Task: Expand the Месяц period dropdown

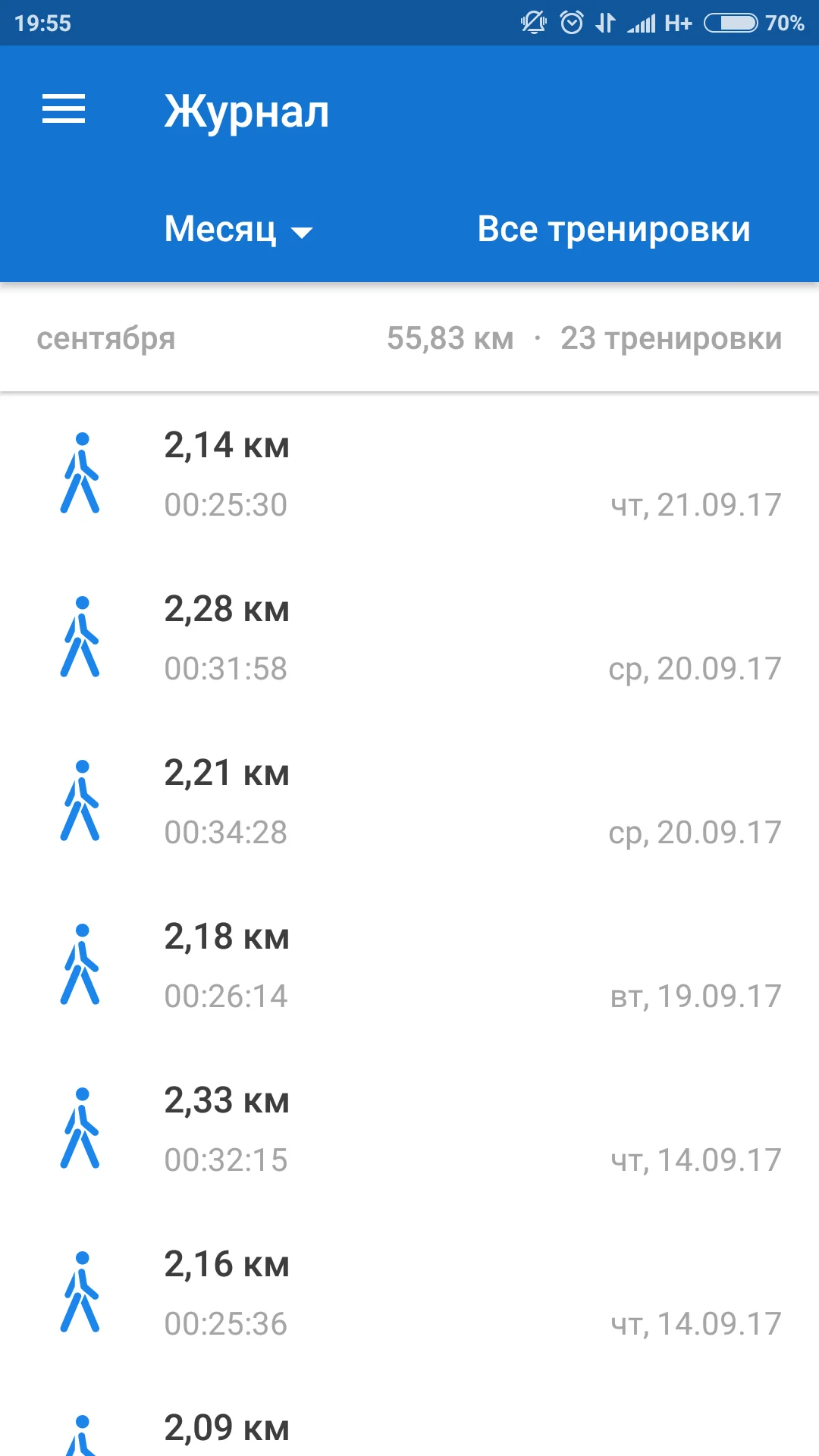Action: (x=238, y=229)
